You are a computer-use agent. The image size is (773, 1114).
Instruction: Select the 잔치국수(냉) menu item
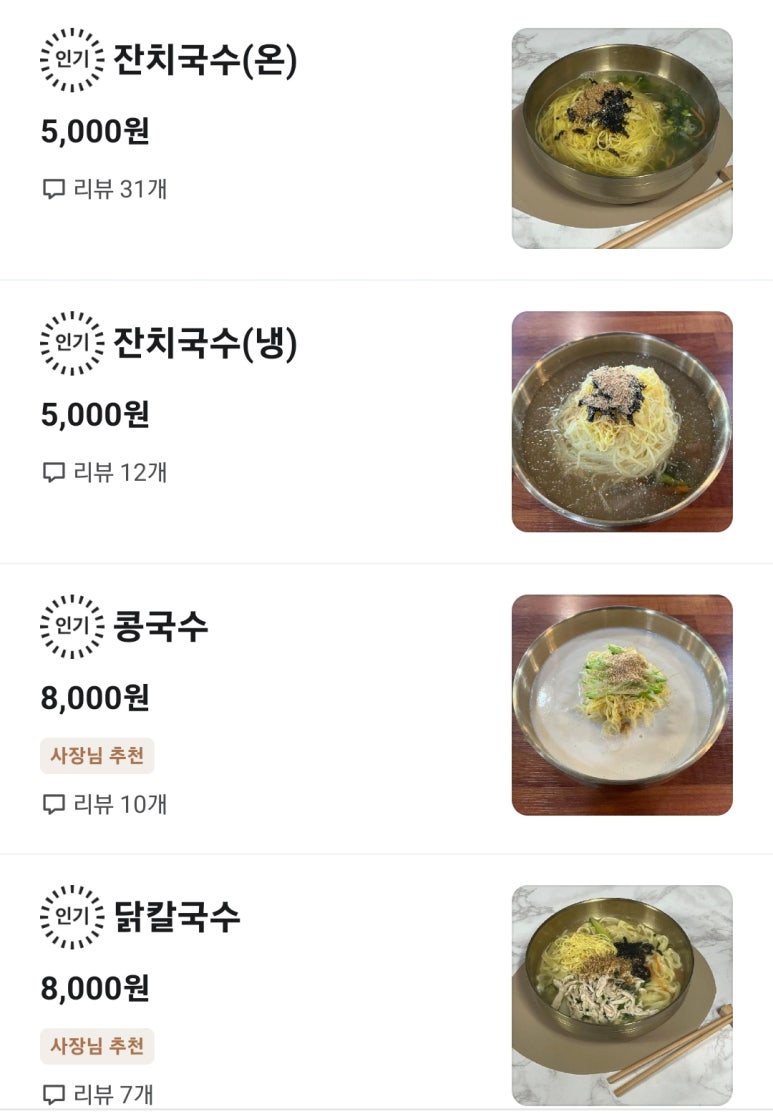tap(205, 345)
